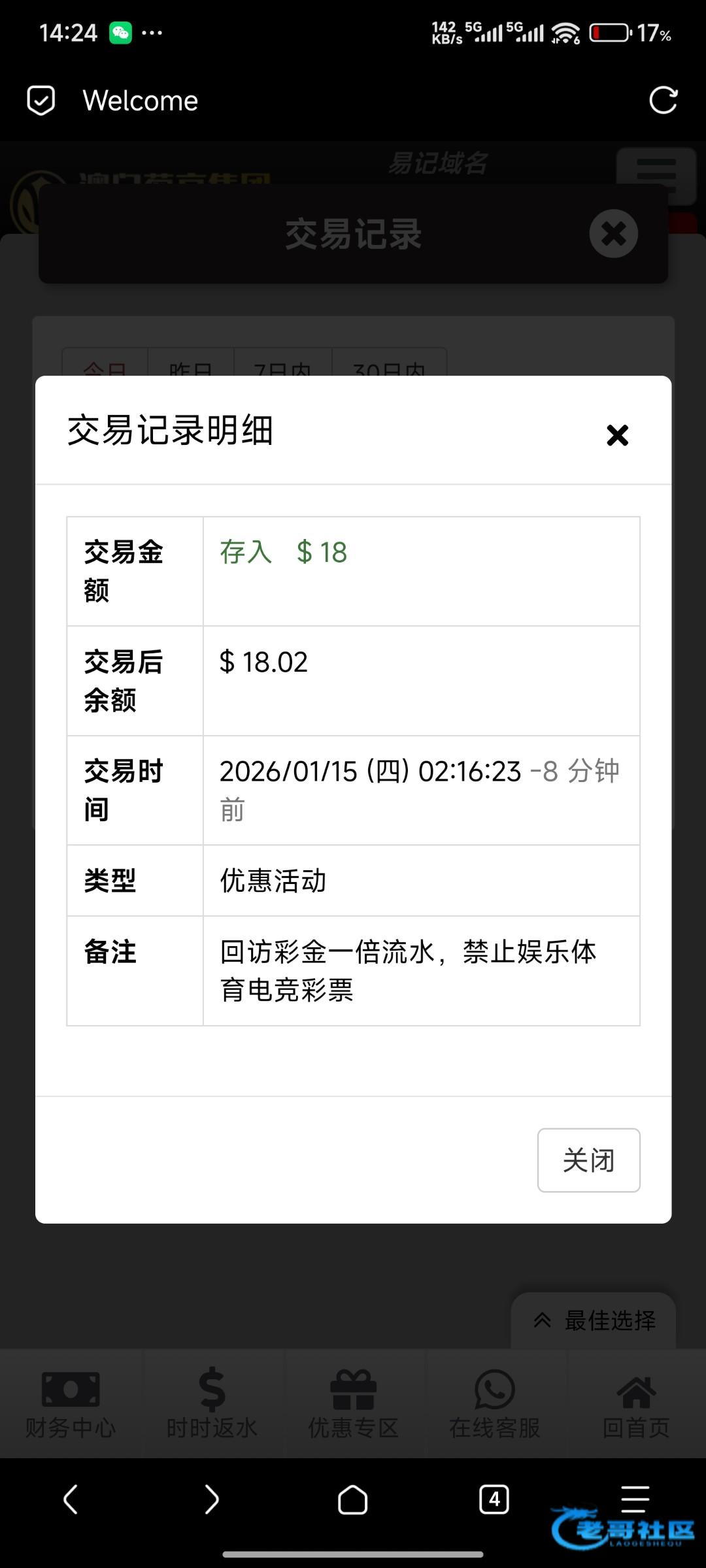The image size is (706, 1568).
Task: Open the site security shield icon
Action: pyautogui.click(x=41, y=101)
